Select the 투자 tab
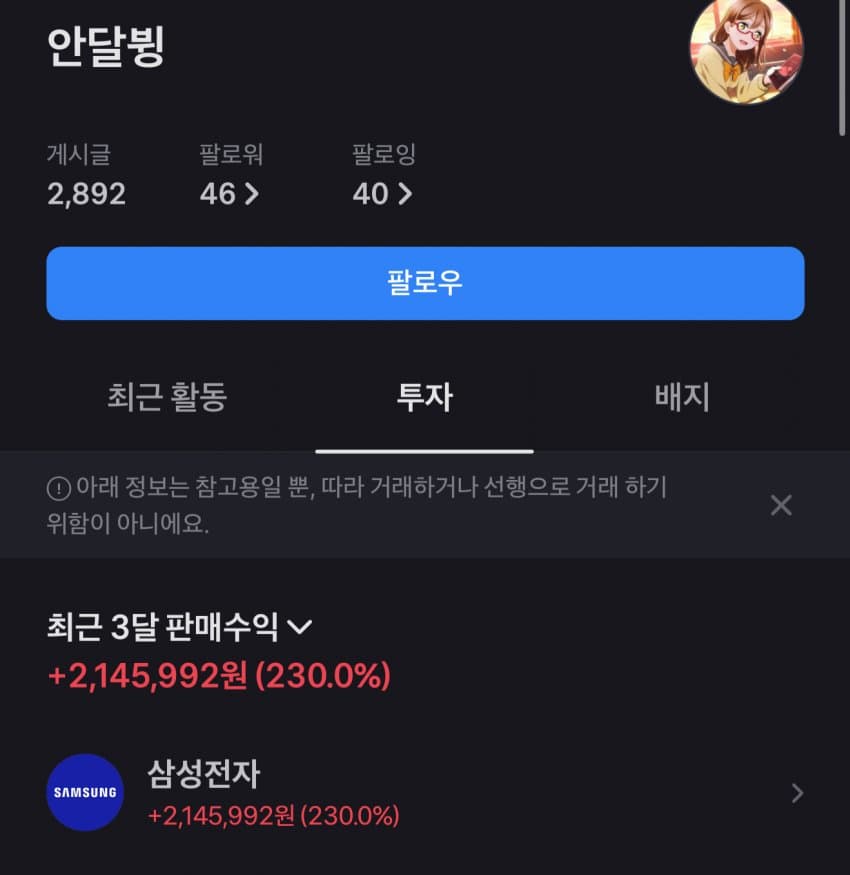 point(424,397)
